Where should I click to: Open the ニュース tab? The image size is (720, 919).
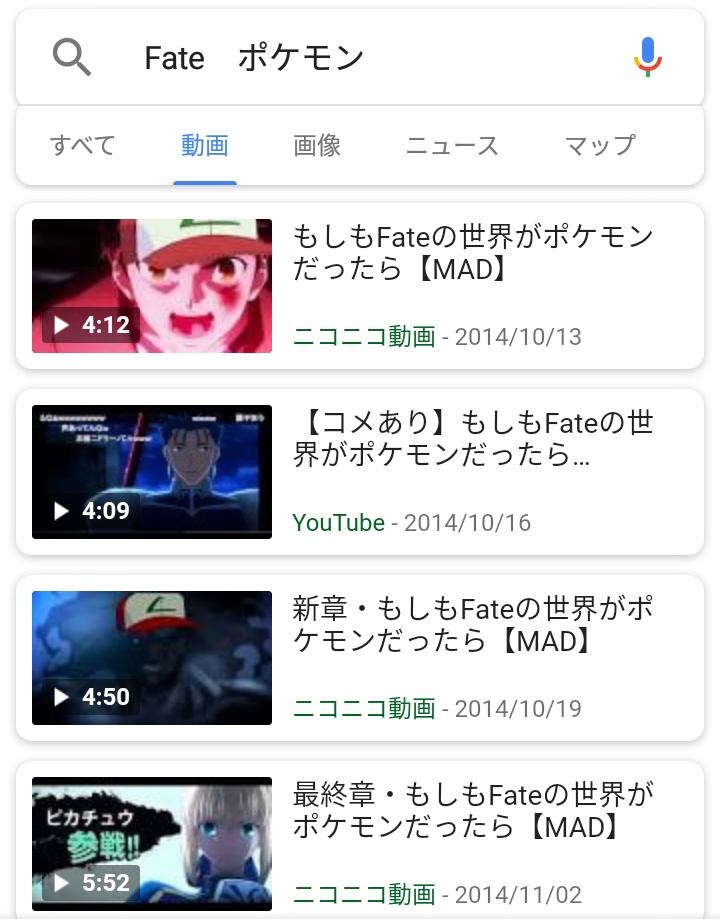click(x=452, y=146)
